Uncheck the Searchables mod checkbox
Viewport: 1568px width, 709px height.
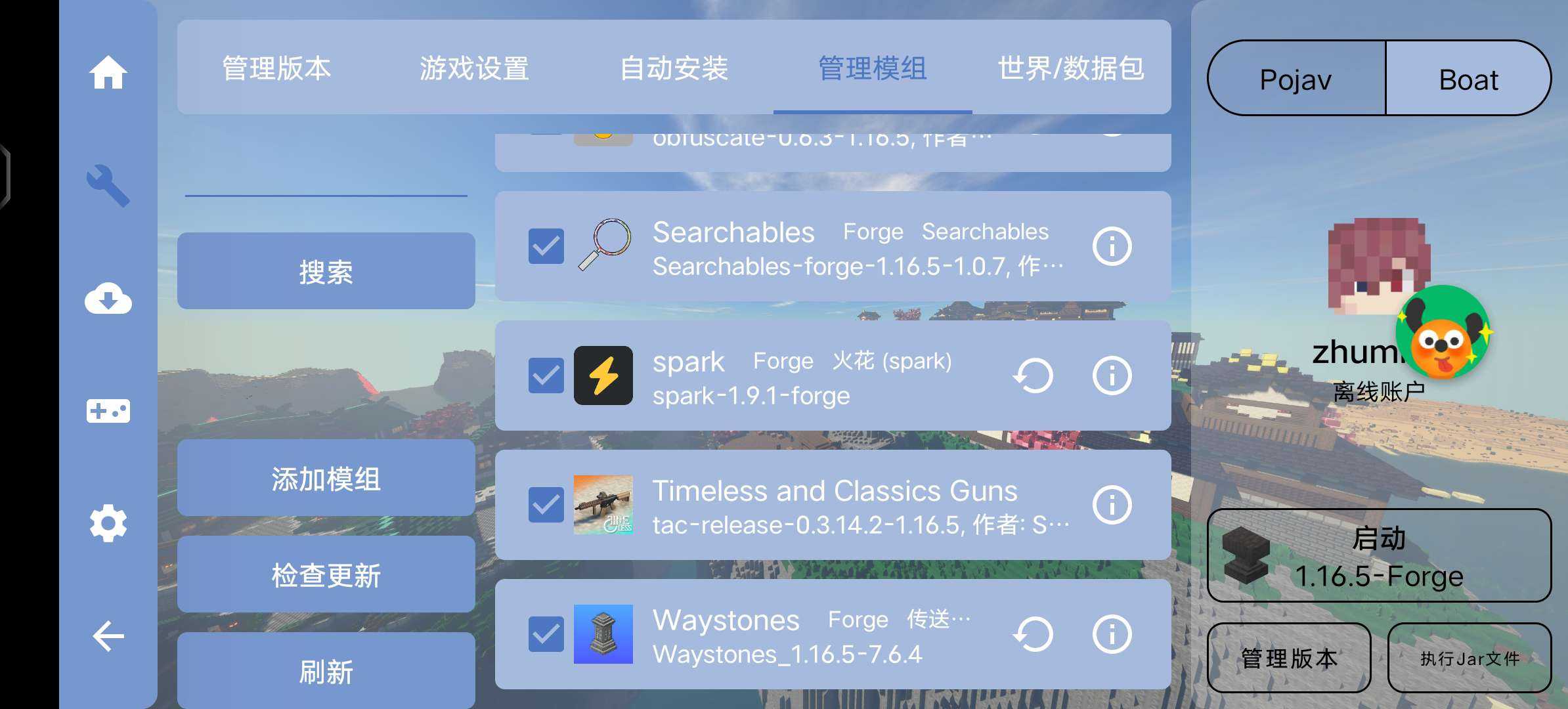click(x=546, y=246)
